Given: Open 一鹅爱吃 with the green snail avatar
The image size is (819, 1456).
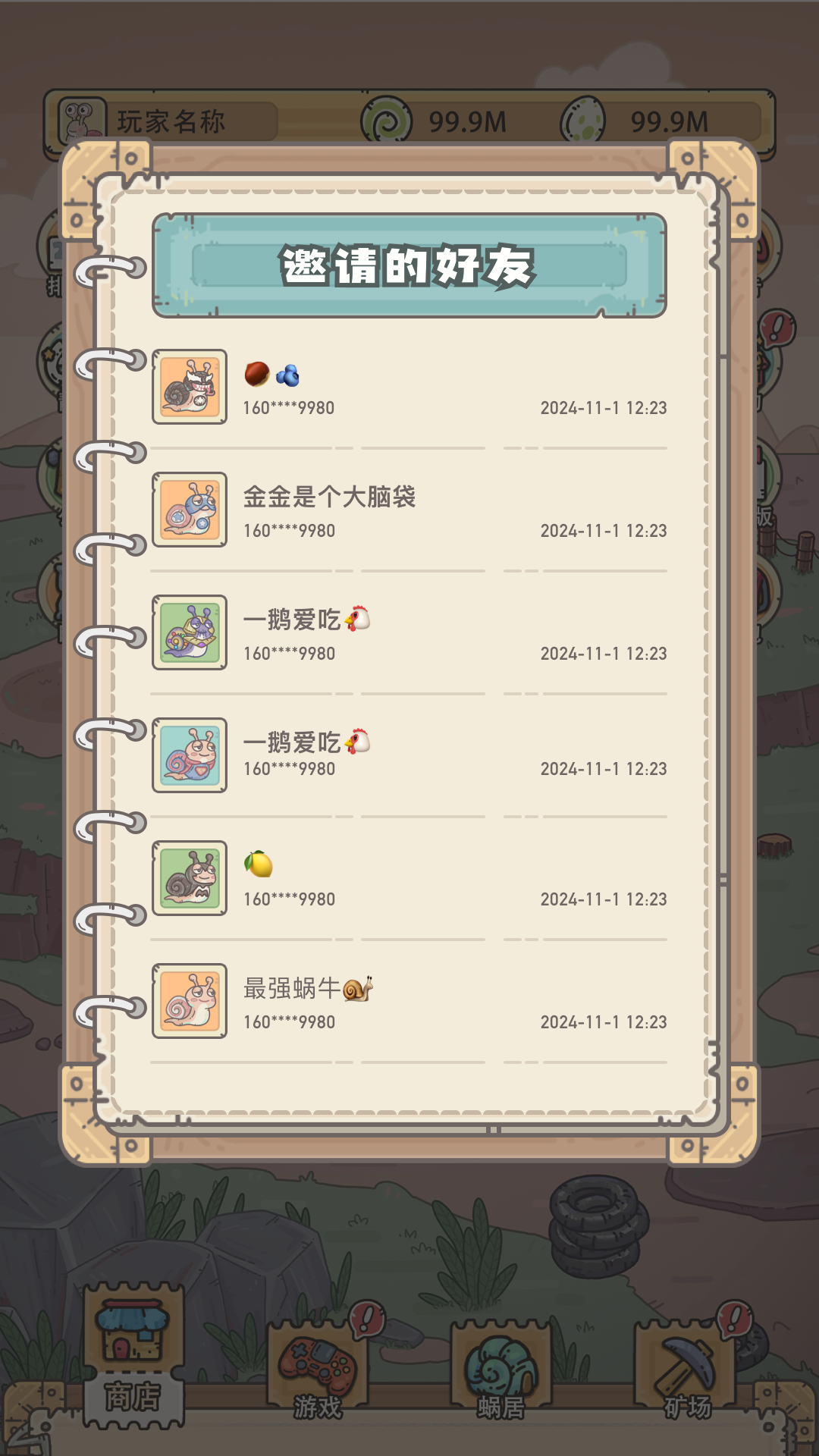Looking at the screenshot, I should tap(409, 632).
